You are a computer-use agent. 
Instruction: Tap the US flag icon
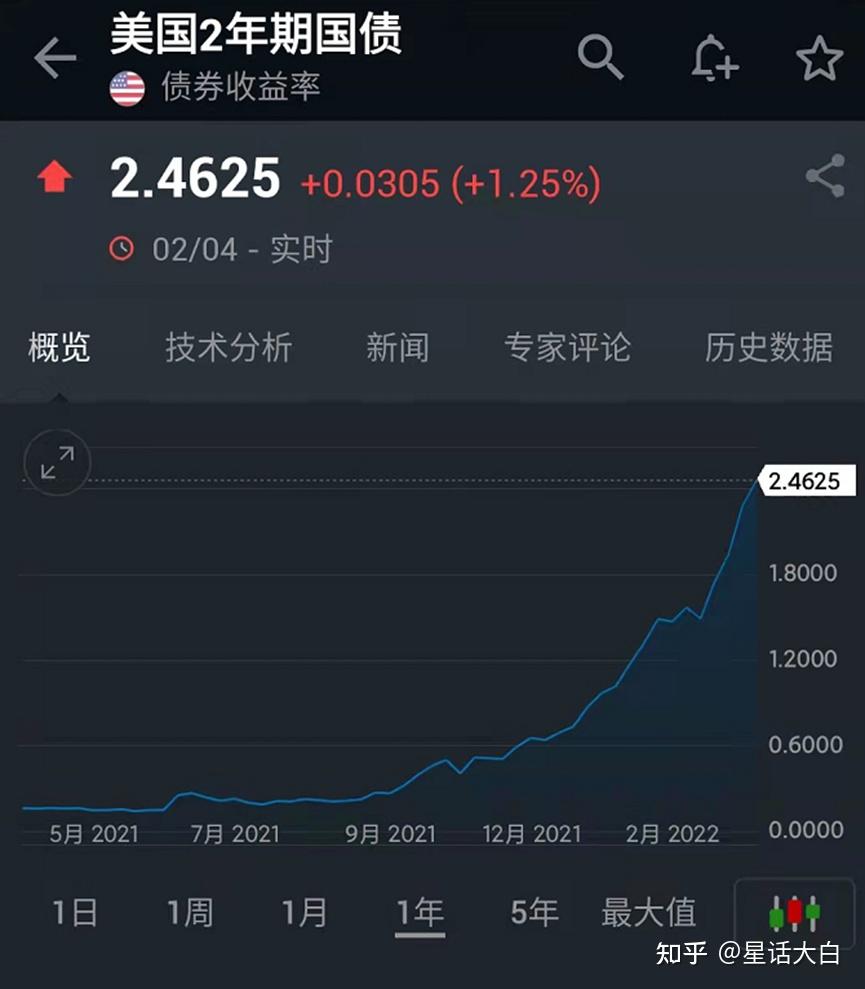[125, 85]
